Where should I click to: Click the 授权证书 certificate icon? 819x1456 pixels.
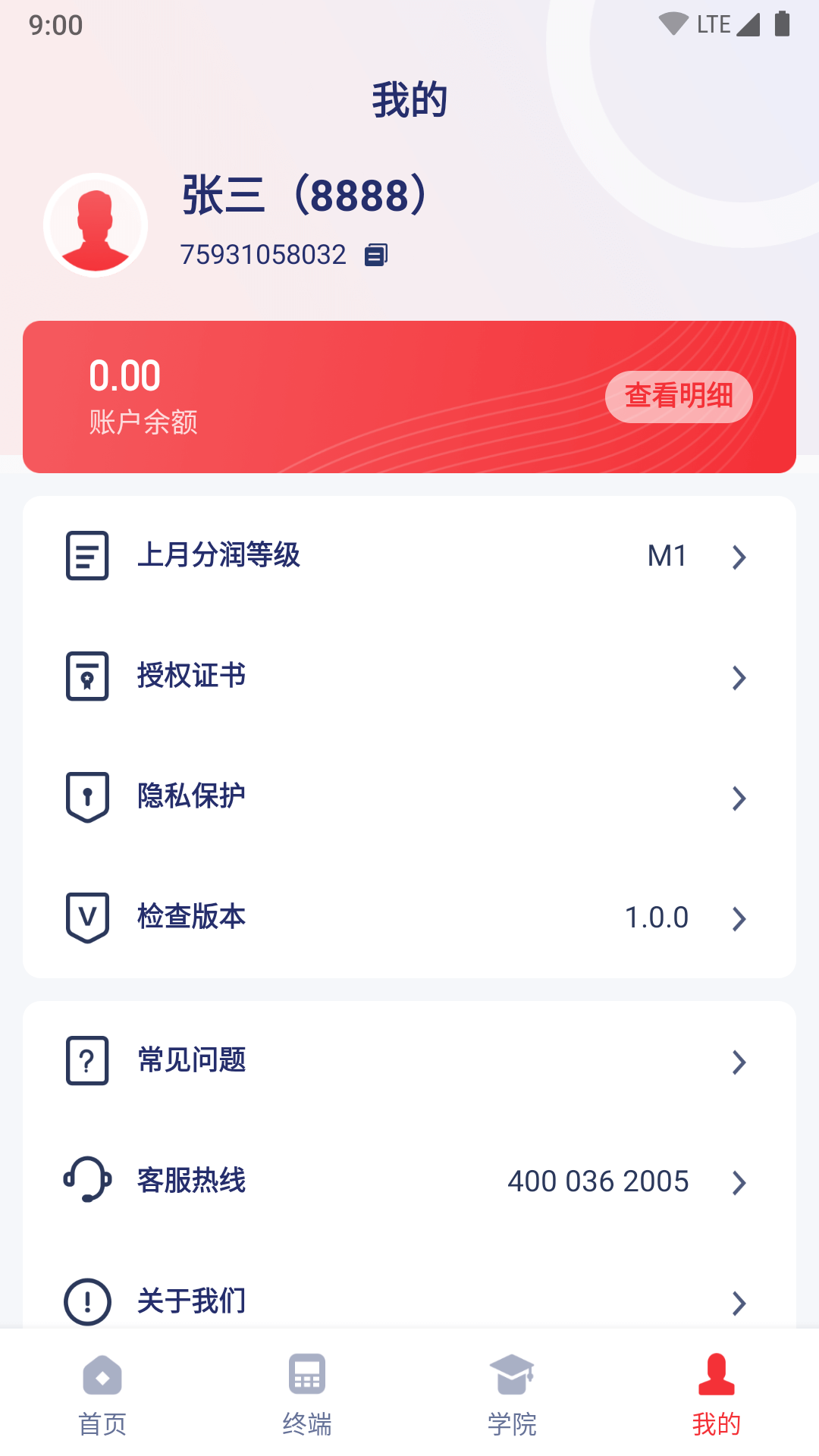[86, 676]
